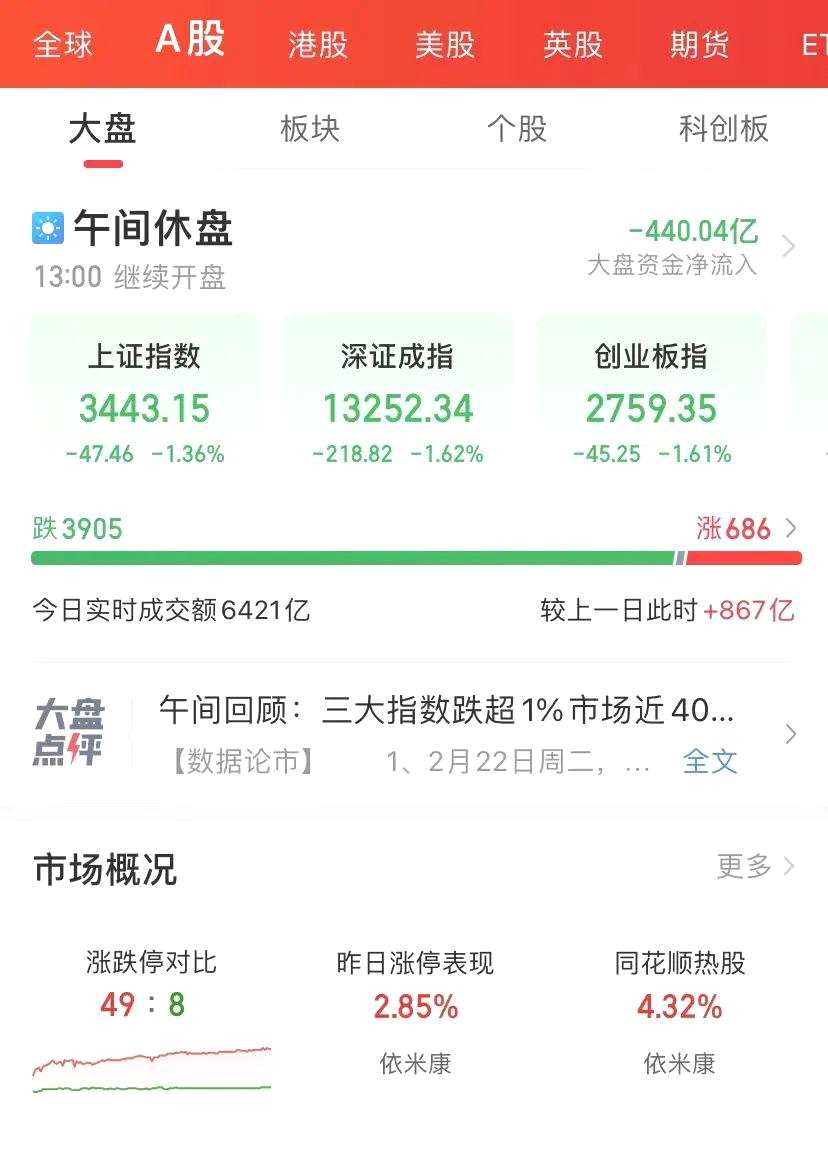The height and width of the screenshot is (1155, 828).
Task: Switch to 英股 tab
Action: [573, 45]
